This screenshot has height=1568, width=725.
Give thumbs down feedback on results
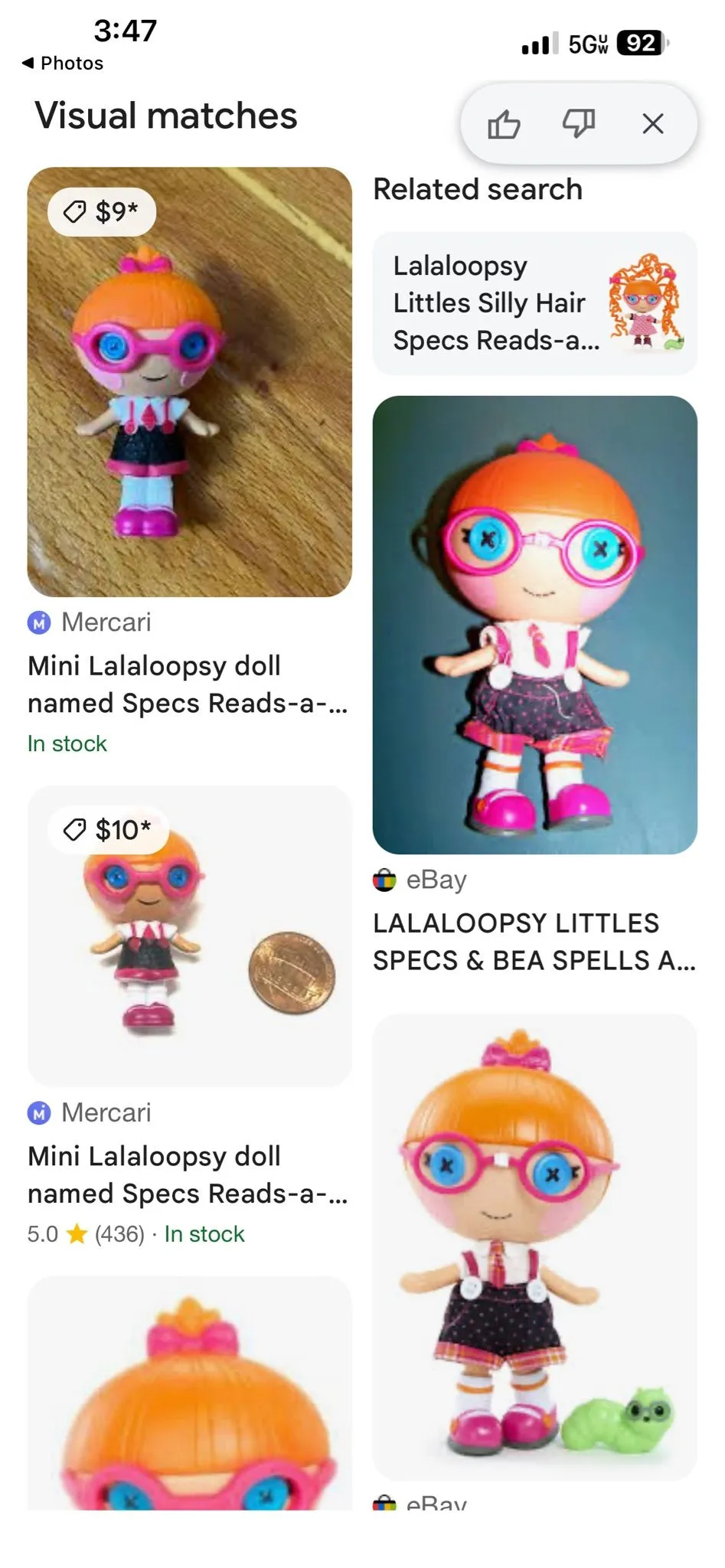(579, 123)
